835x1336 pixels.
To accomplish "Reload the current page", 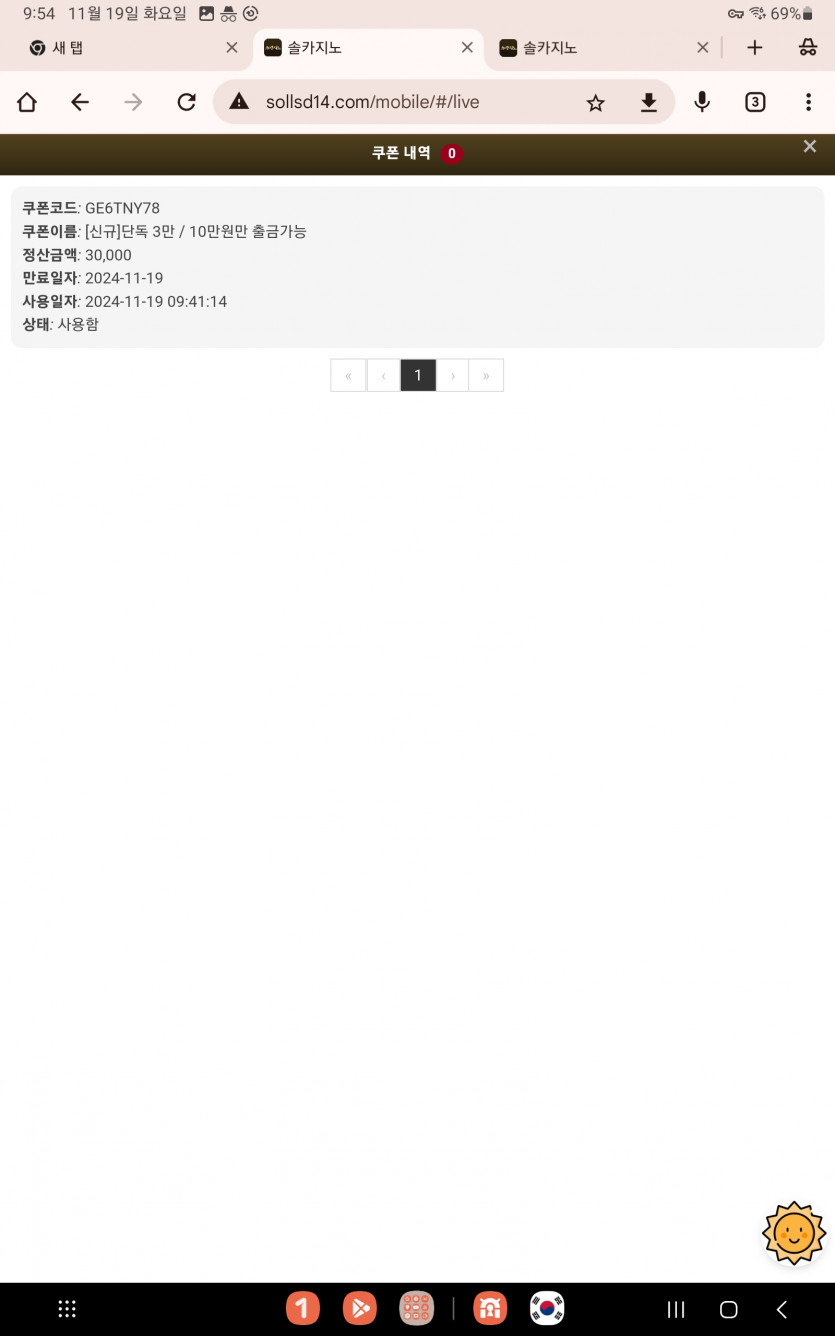I will [x=186, y=102].
